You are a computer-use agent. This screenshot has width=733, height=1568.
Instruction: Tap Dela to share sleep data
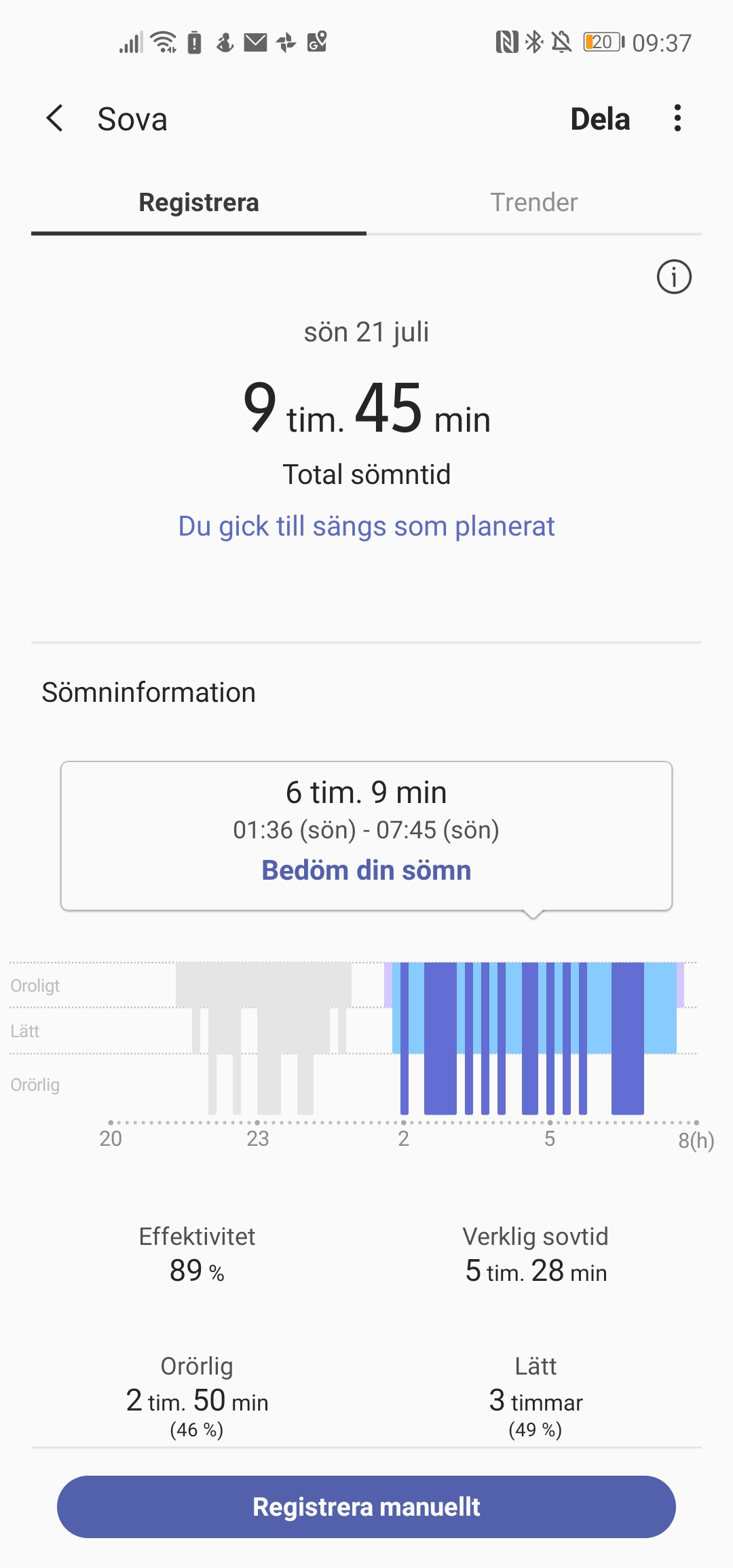(600, 119)
